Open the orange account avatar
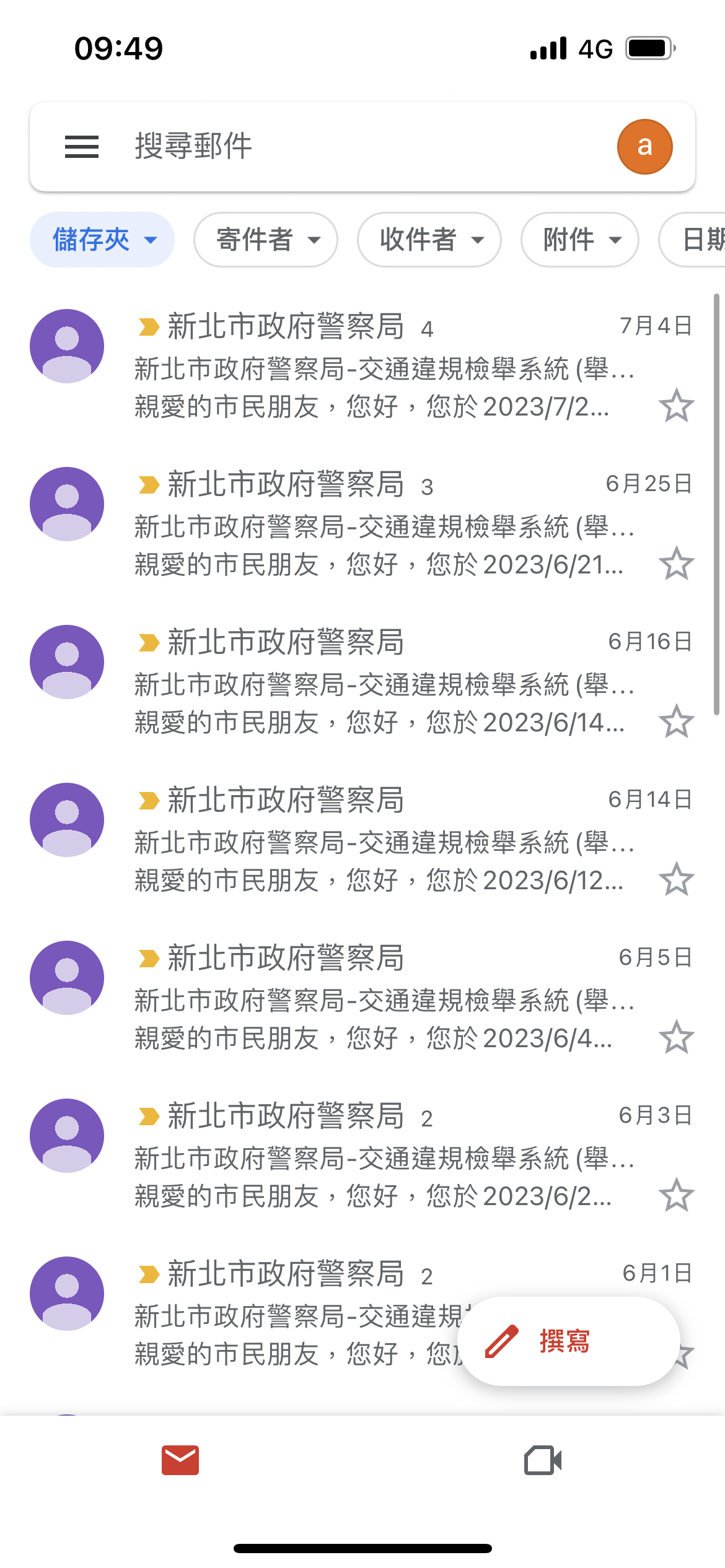Image resolution: width=725 pixels, height=1568 pixels. pos(644,147)
